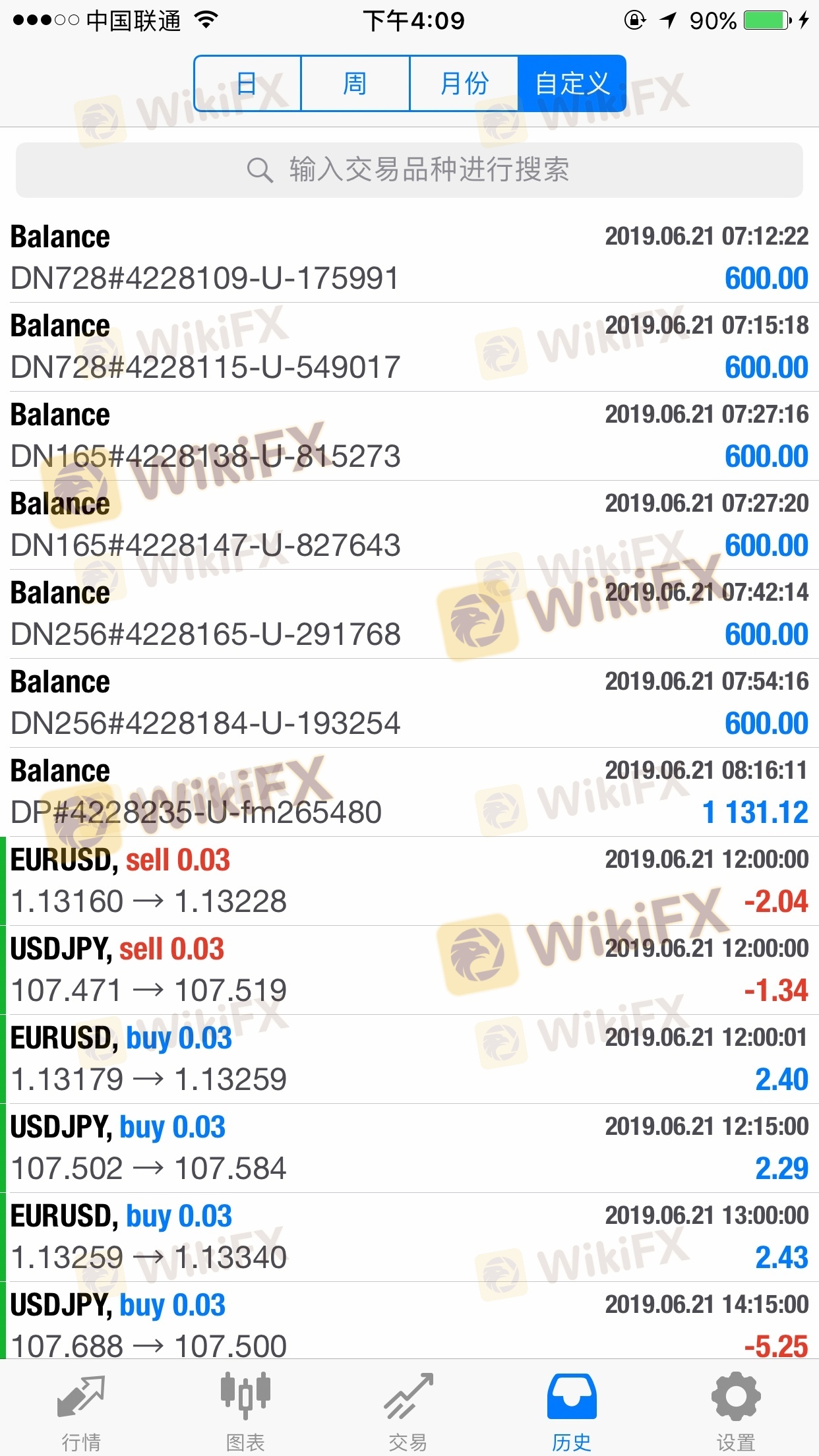819x1456 pixels.
Task: Show details of EURUSD buy earning 2.43
Action: pos(409,1237)
